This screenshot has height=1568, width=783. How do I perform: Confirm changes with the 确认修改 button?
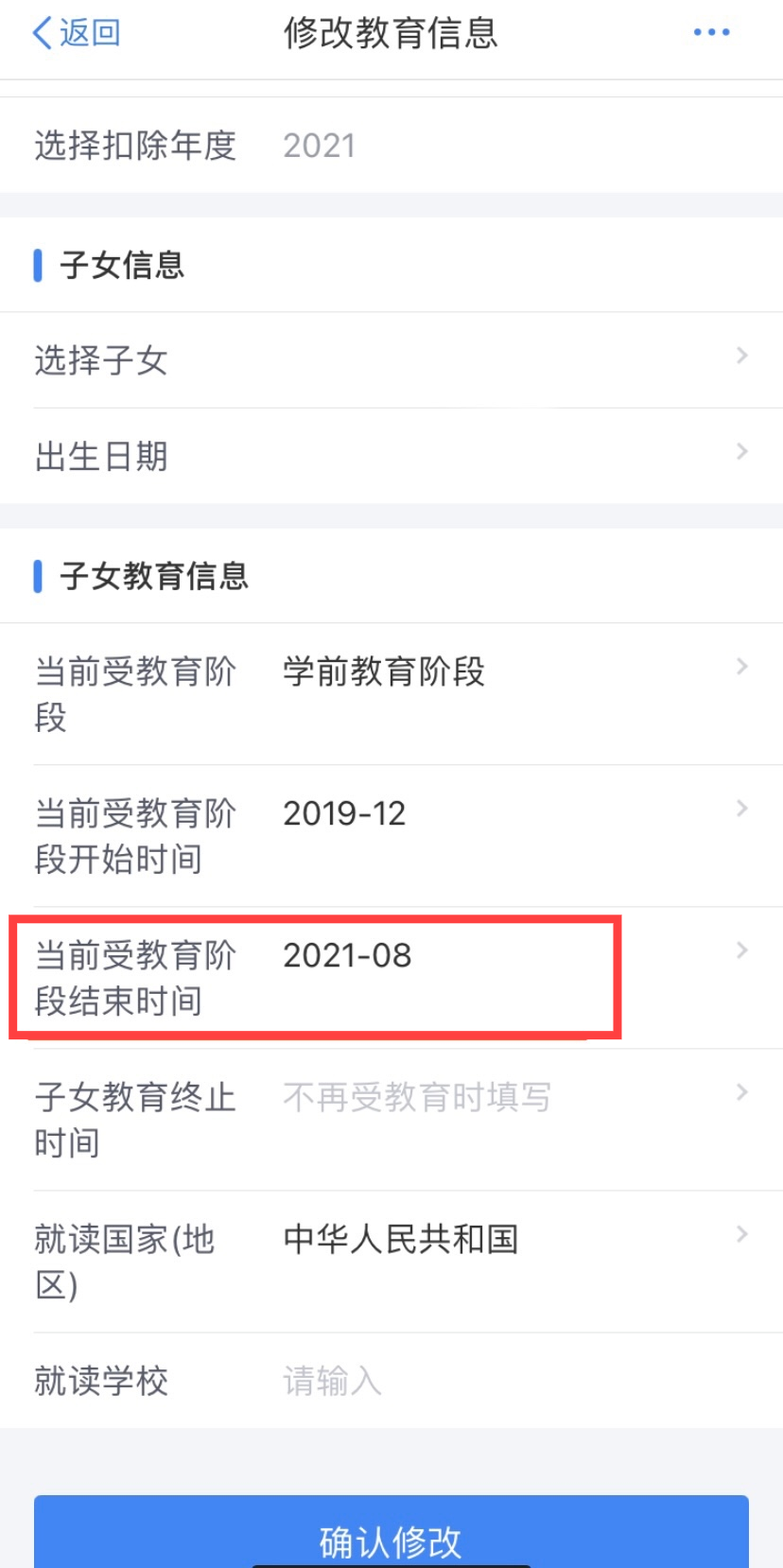pyautogui.click(x=391, y=1534)
